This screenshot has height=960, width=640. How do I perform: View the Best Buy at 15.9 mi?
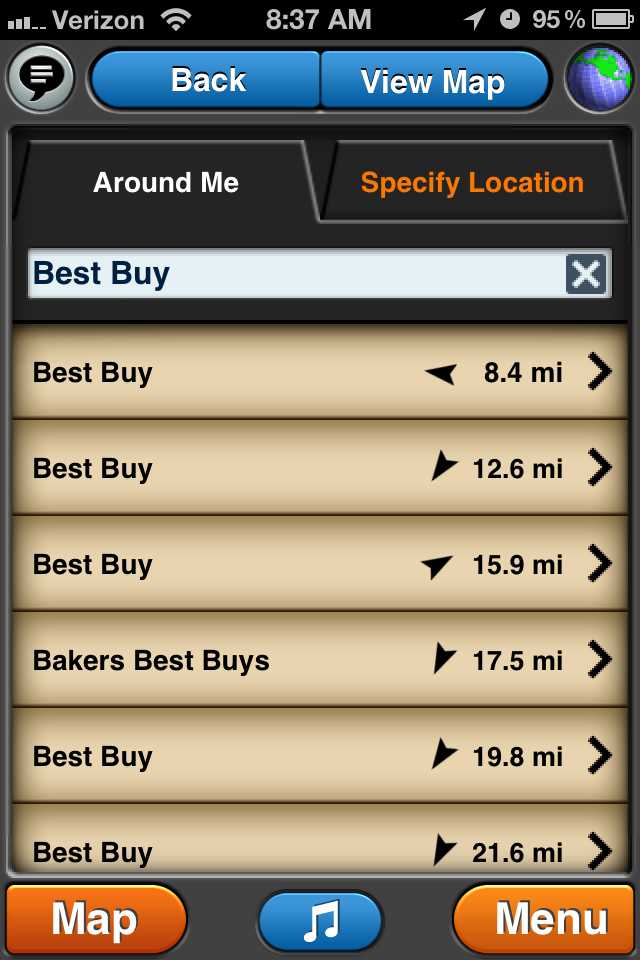(320, 564)
